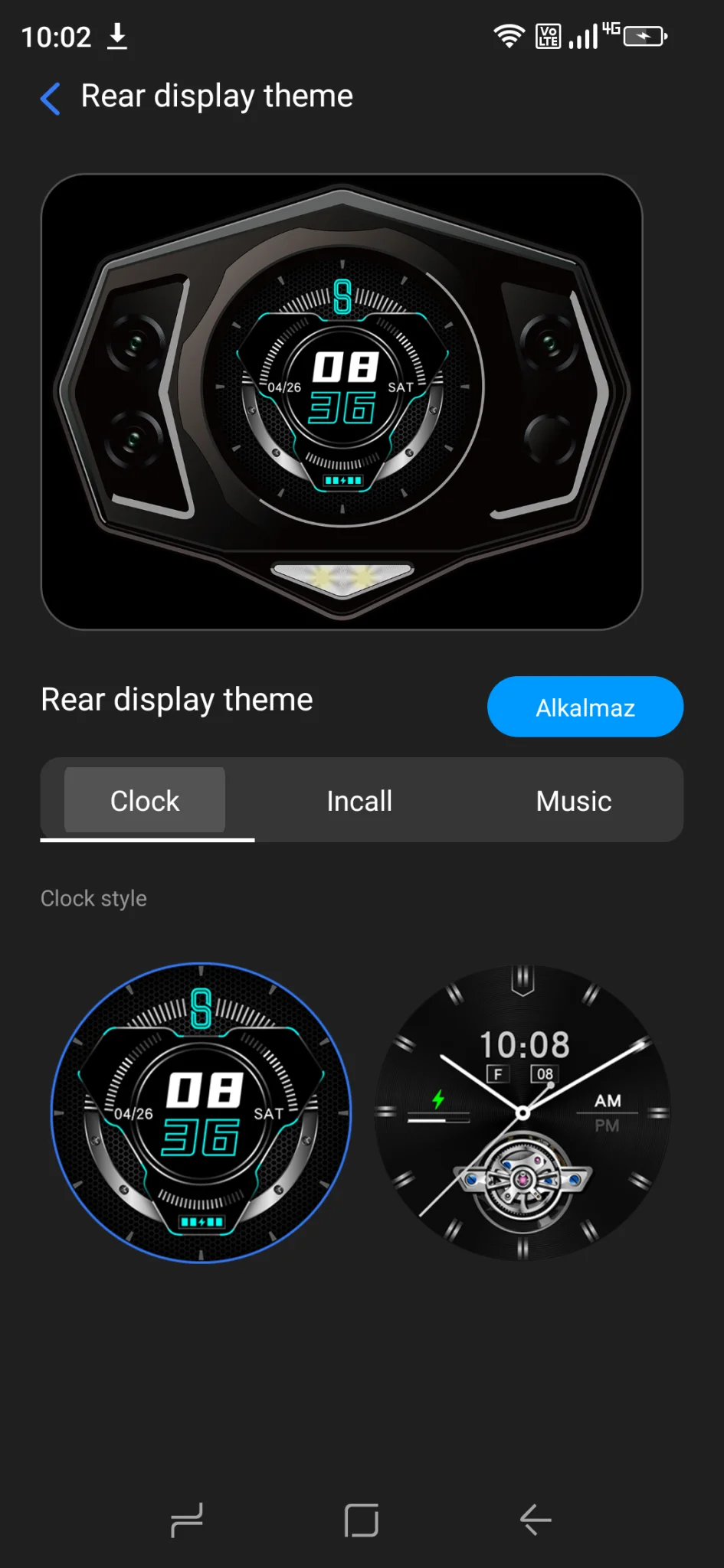Open the Music tab
Viewport: 724px width, 1568px height.
[574, 801]
